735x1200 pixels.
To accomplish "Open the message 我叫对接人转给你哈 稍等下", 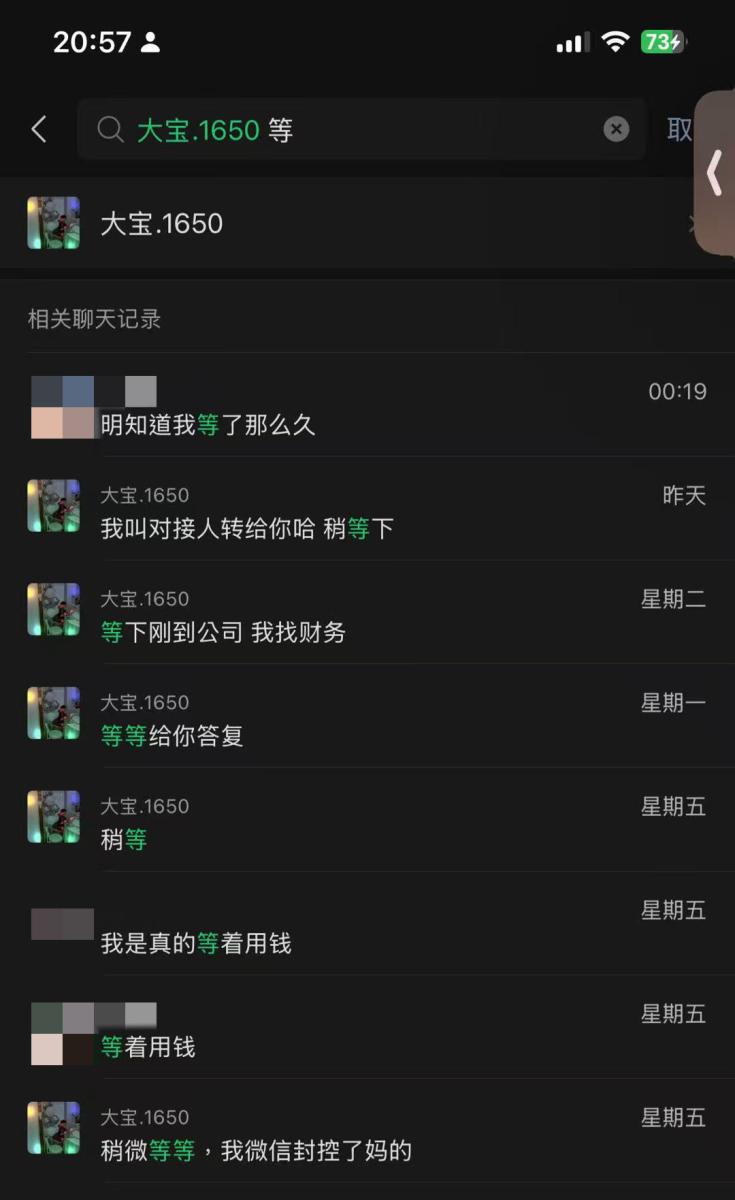I will (x=367, y=511).
